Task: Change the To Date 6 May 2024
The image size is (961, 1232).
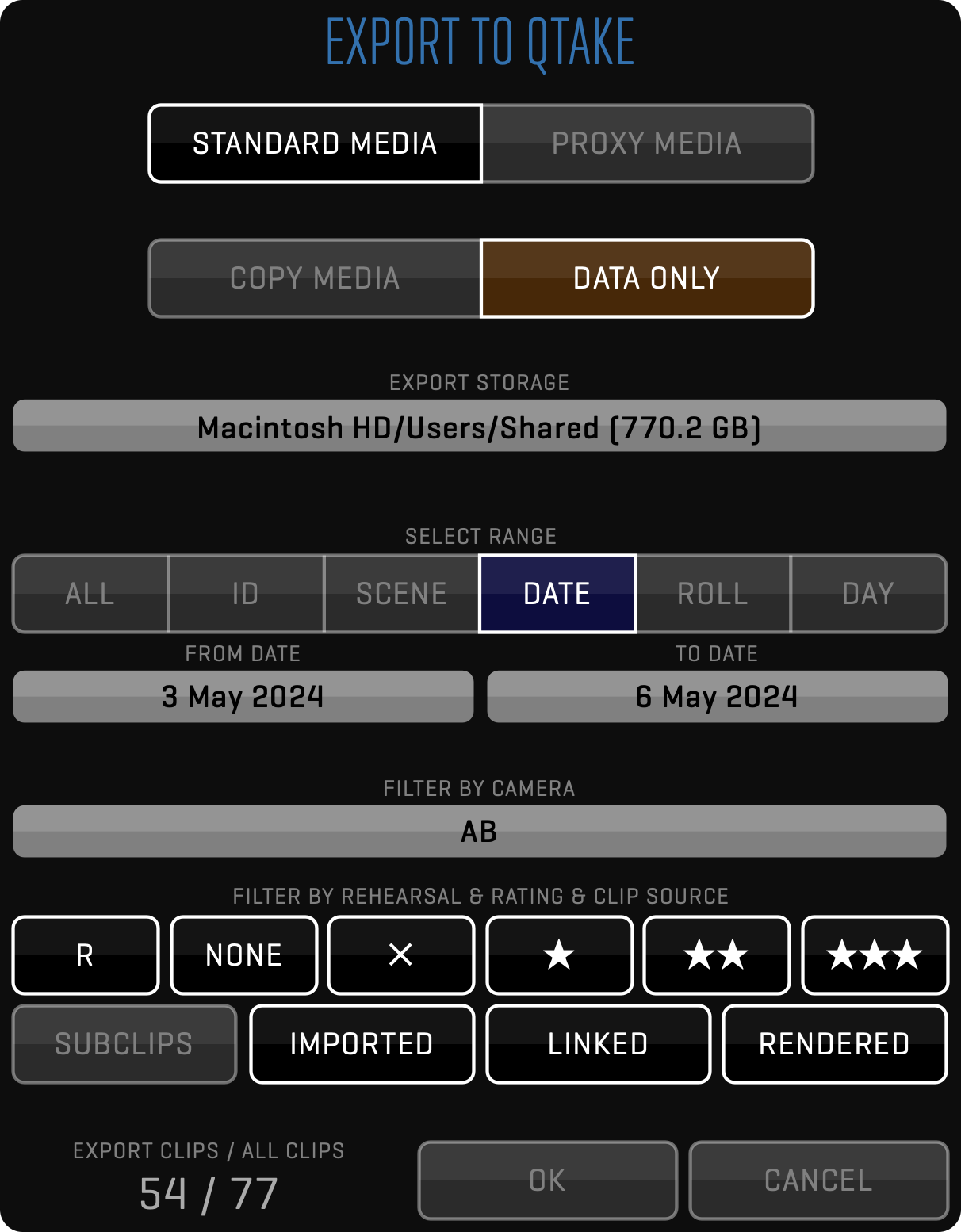Action: pyautogui.click(x=717, y=697)
